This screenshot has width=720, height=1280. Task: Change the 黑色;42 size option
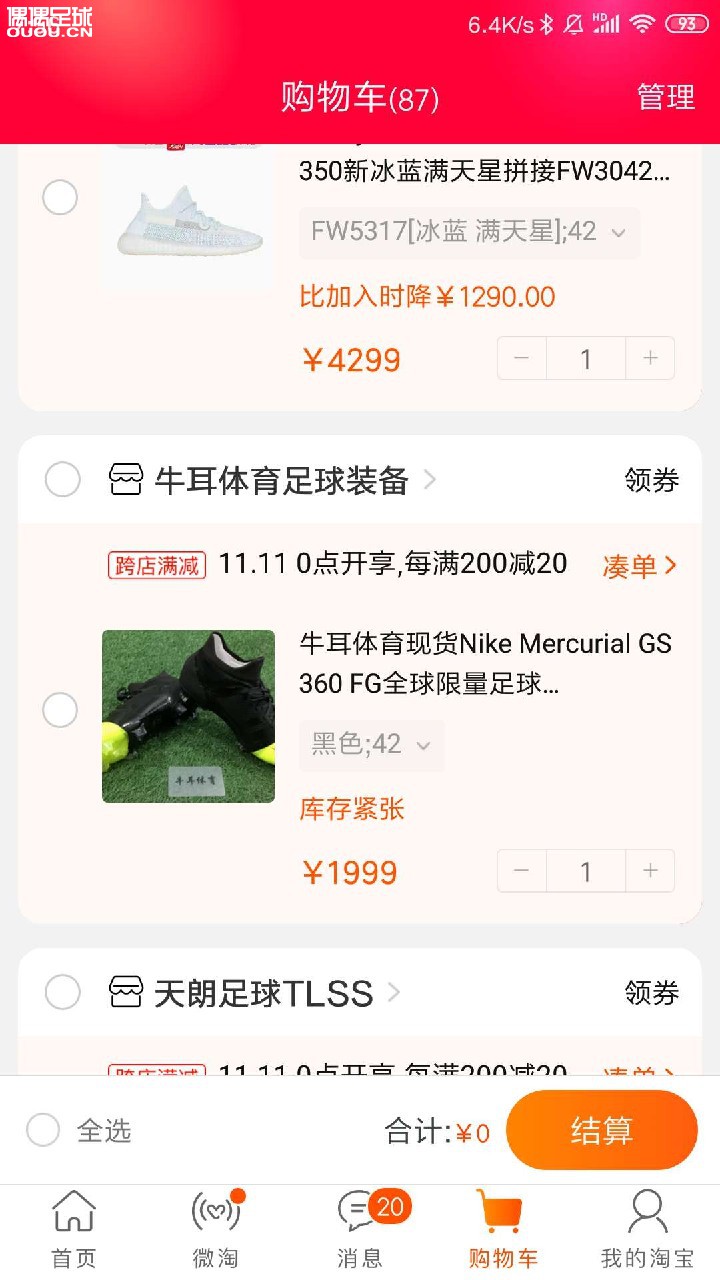370,745
